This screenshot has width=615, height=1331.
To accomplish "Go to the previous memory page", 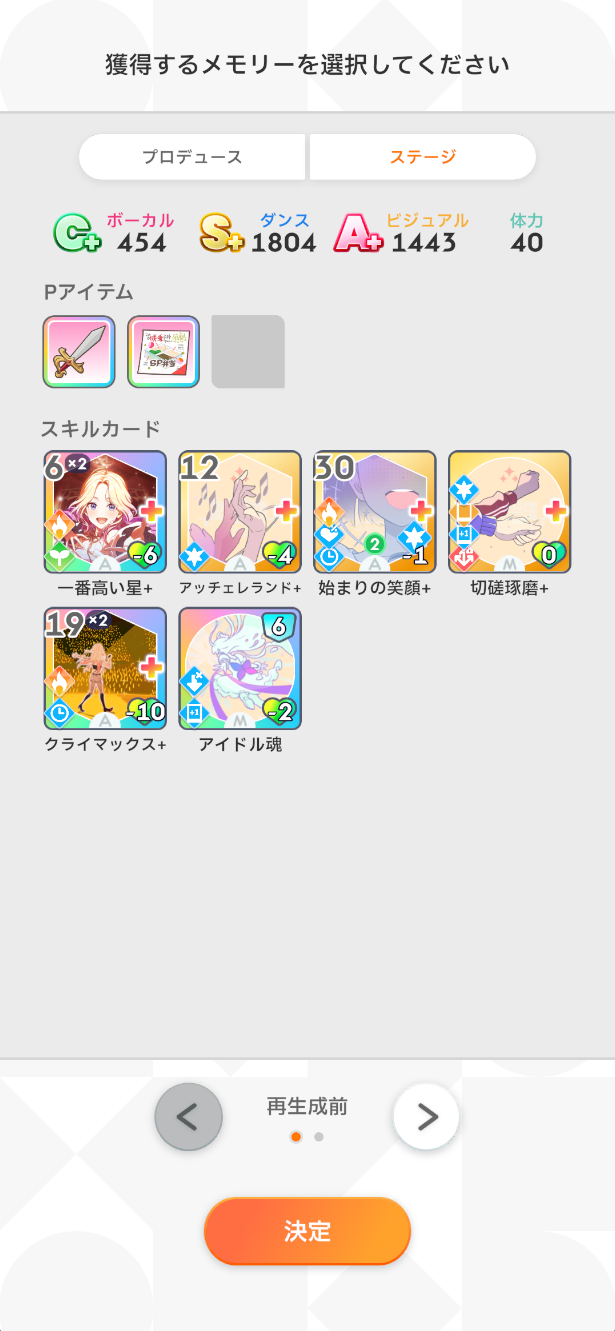I will [x=188, y=1117].
